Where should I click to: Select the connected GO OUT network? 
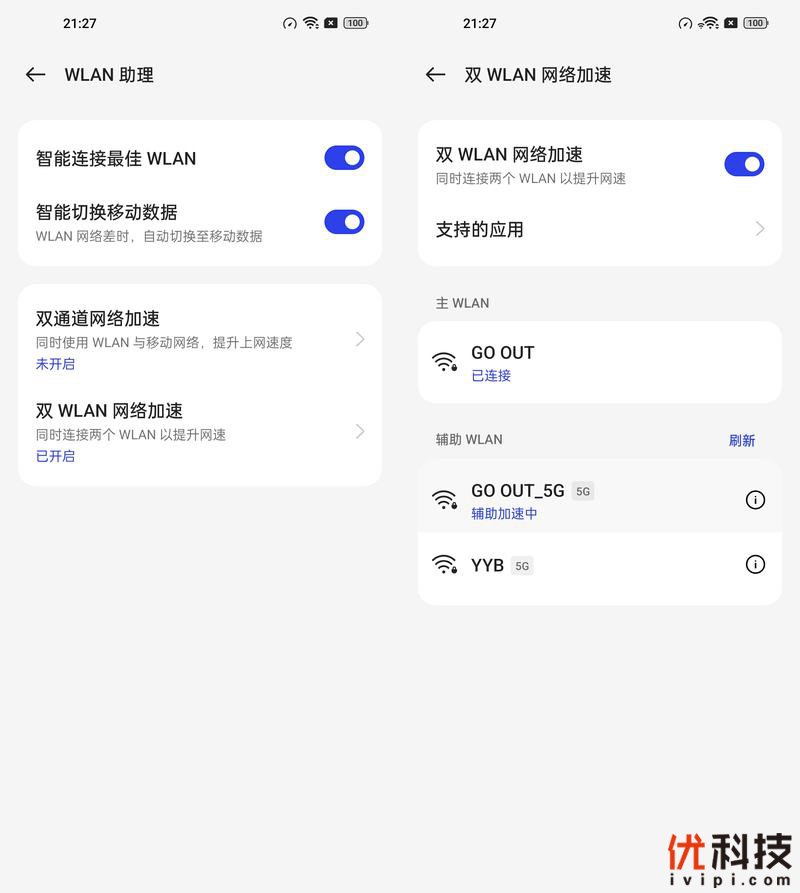[600, 362]
